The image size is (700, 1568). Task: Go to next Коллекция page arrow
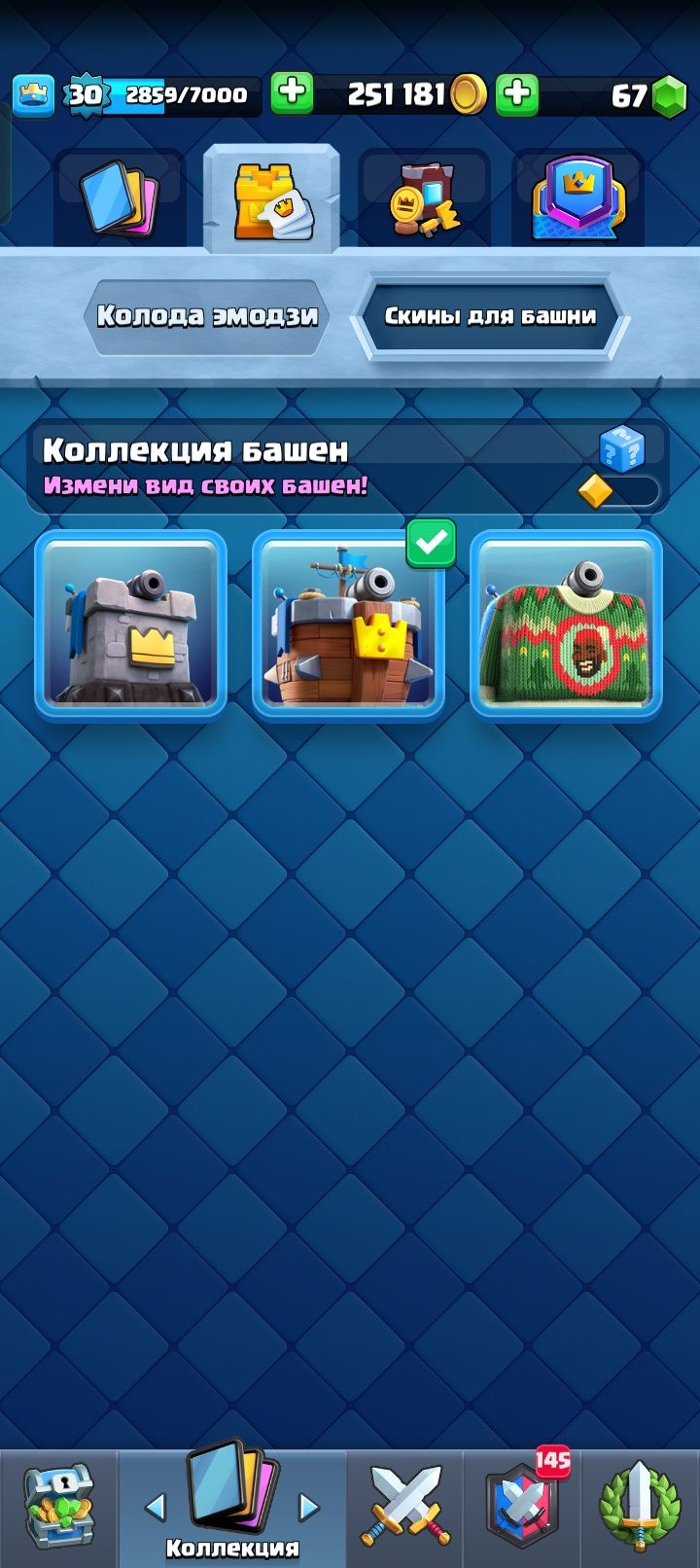(x=309, y=1508)
